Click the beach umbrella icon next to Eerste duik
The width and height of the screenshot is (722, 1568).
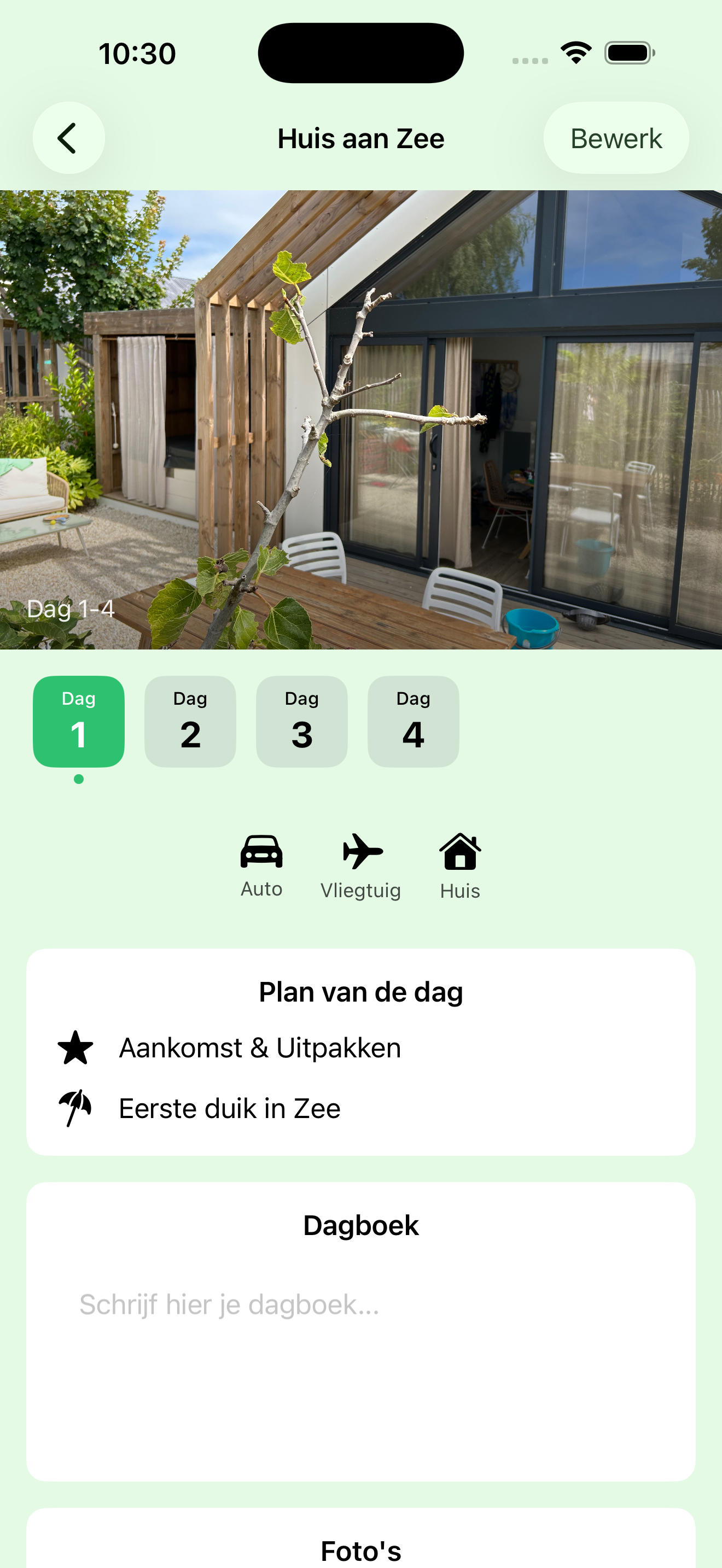click(74, 1107)
